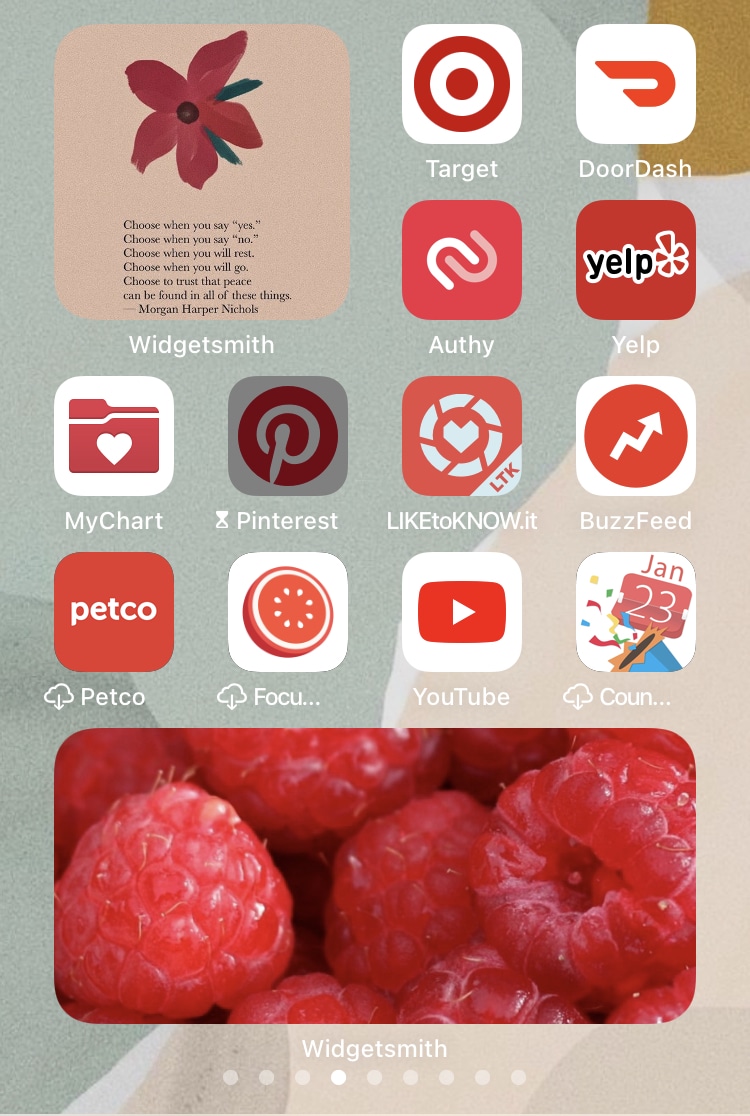Launch DoorDash
This screenshot has width=750, height=1116.
point(635,85)
